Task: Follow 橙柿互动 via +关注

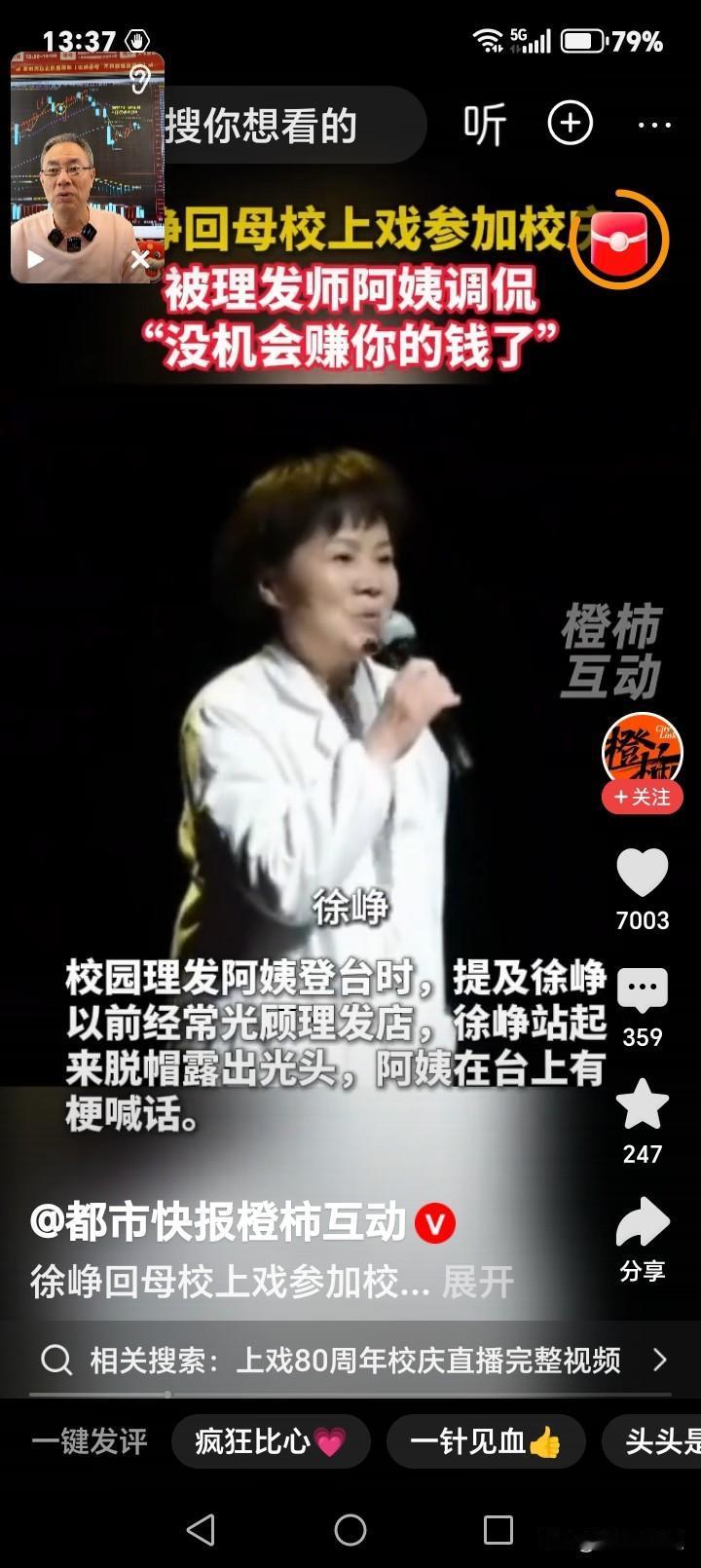Action: pyautogui.click(x=642, y=797)
